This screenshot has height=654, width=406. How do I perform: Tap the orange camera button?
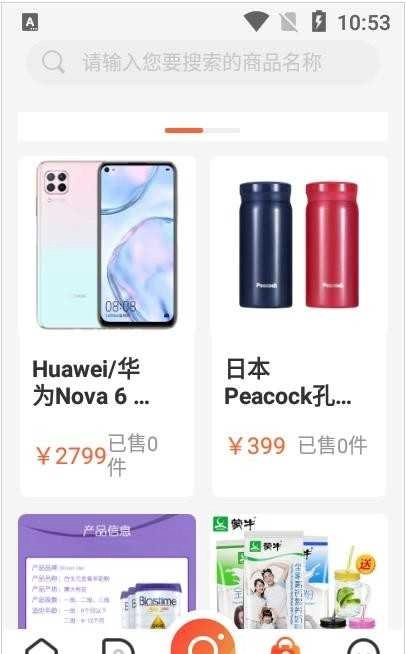pos(203,638)
